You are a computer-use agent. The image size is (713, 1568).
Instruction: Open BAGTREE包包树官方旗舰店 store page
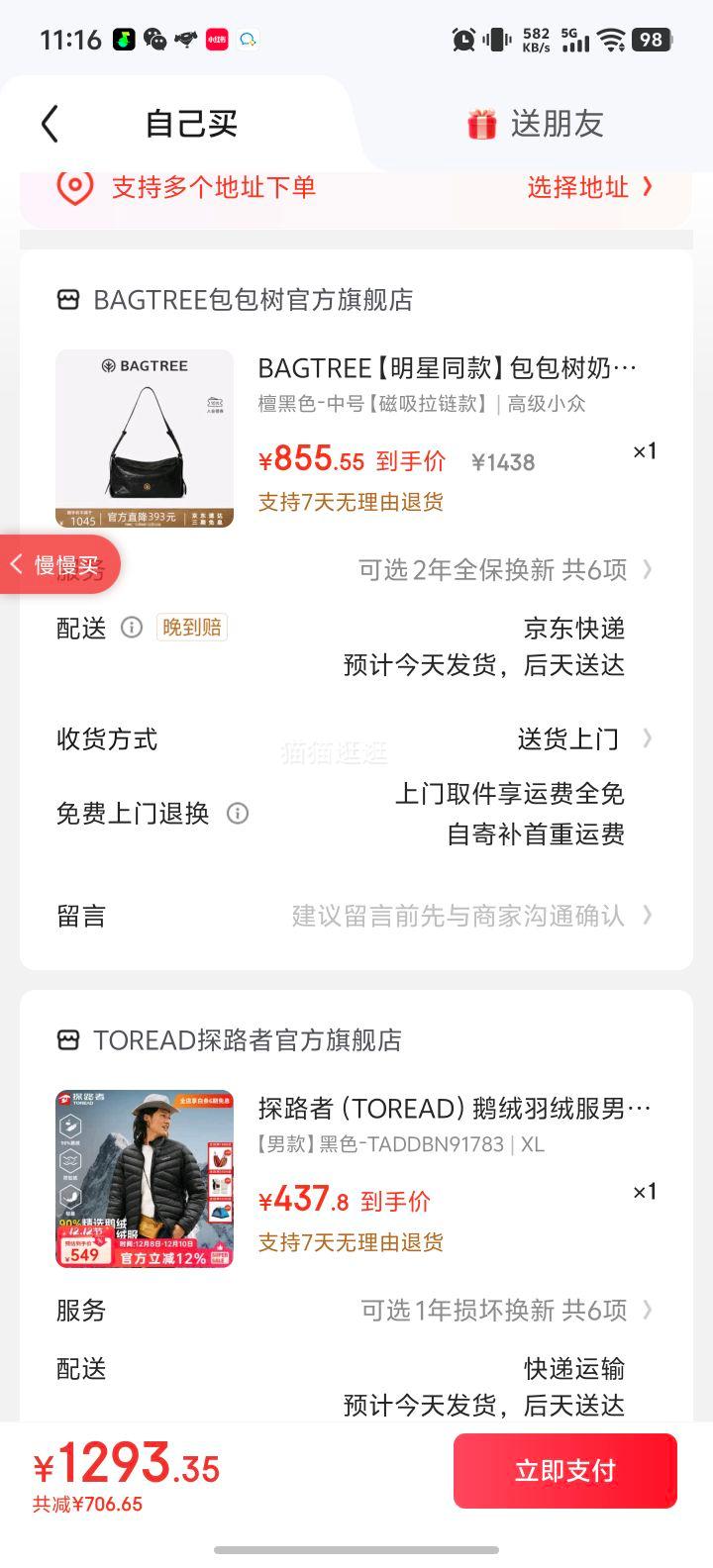pos(252,300)
